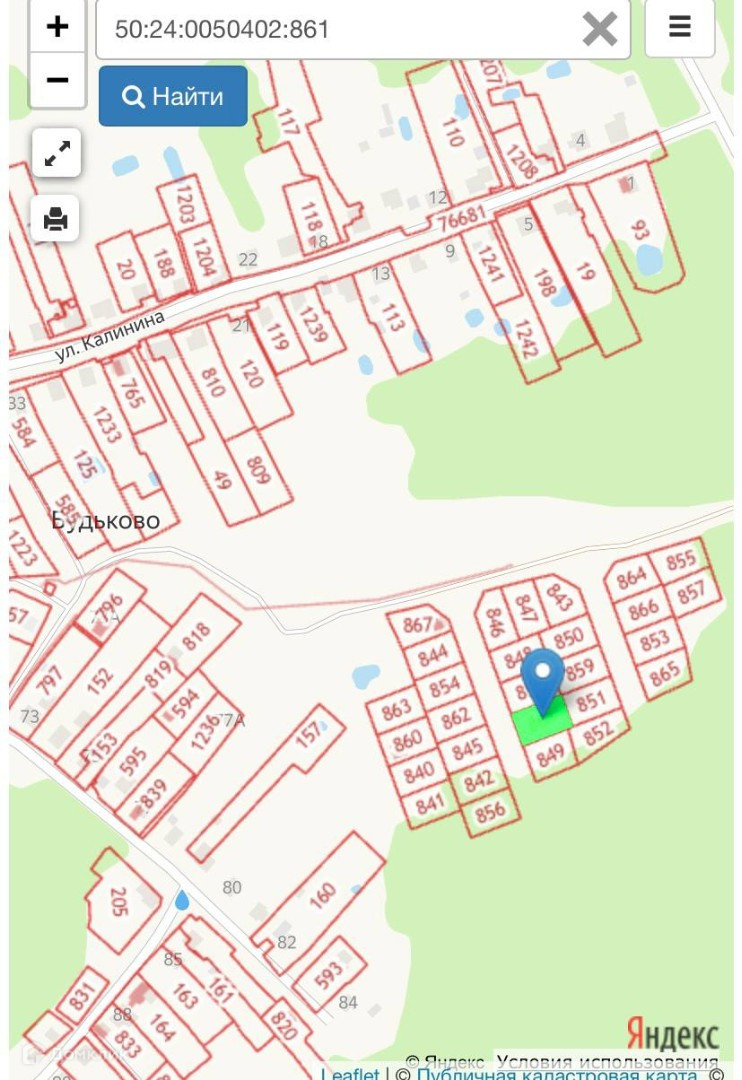This screenshot has height=1080, width=742.
Task: Open Публичная кадастровая карта link
Action: pos(556,1074)
